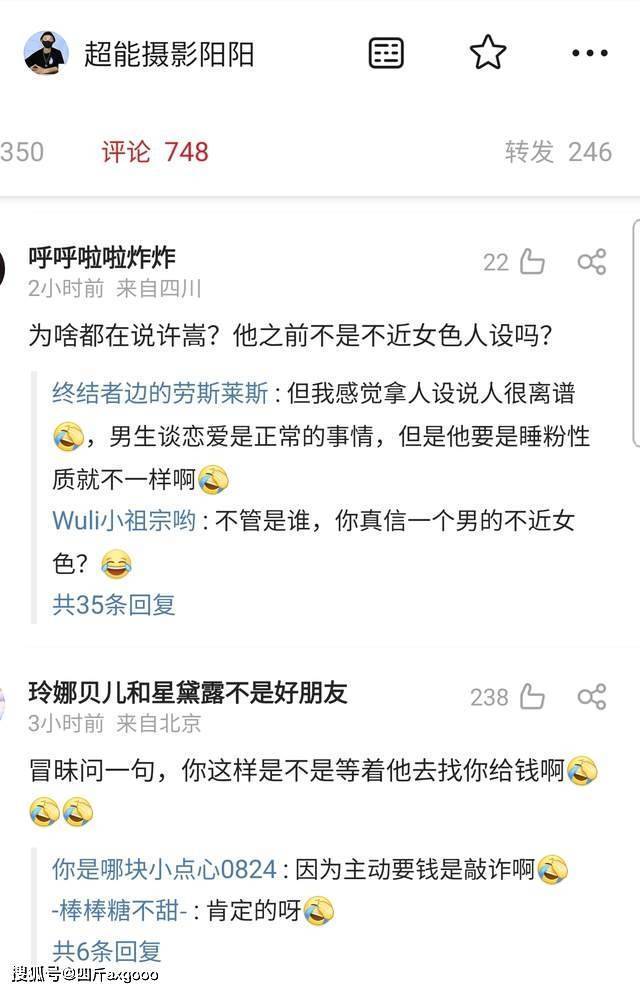Switch to the 评论 748 tab
Screen dimensions: 640x991
click(155, 152)
